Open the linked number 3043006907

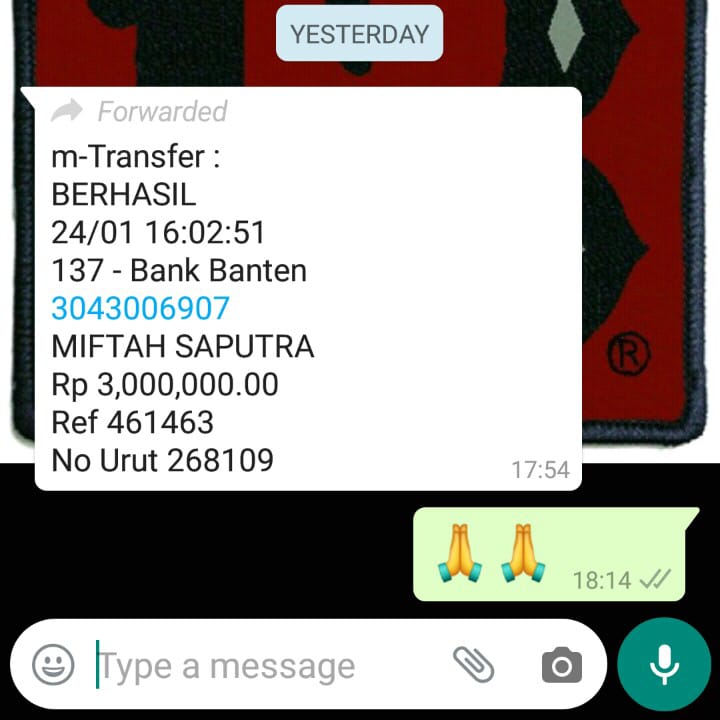tap(140, 308)
